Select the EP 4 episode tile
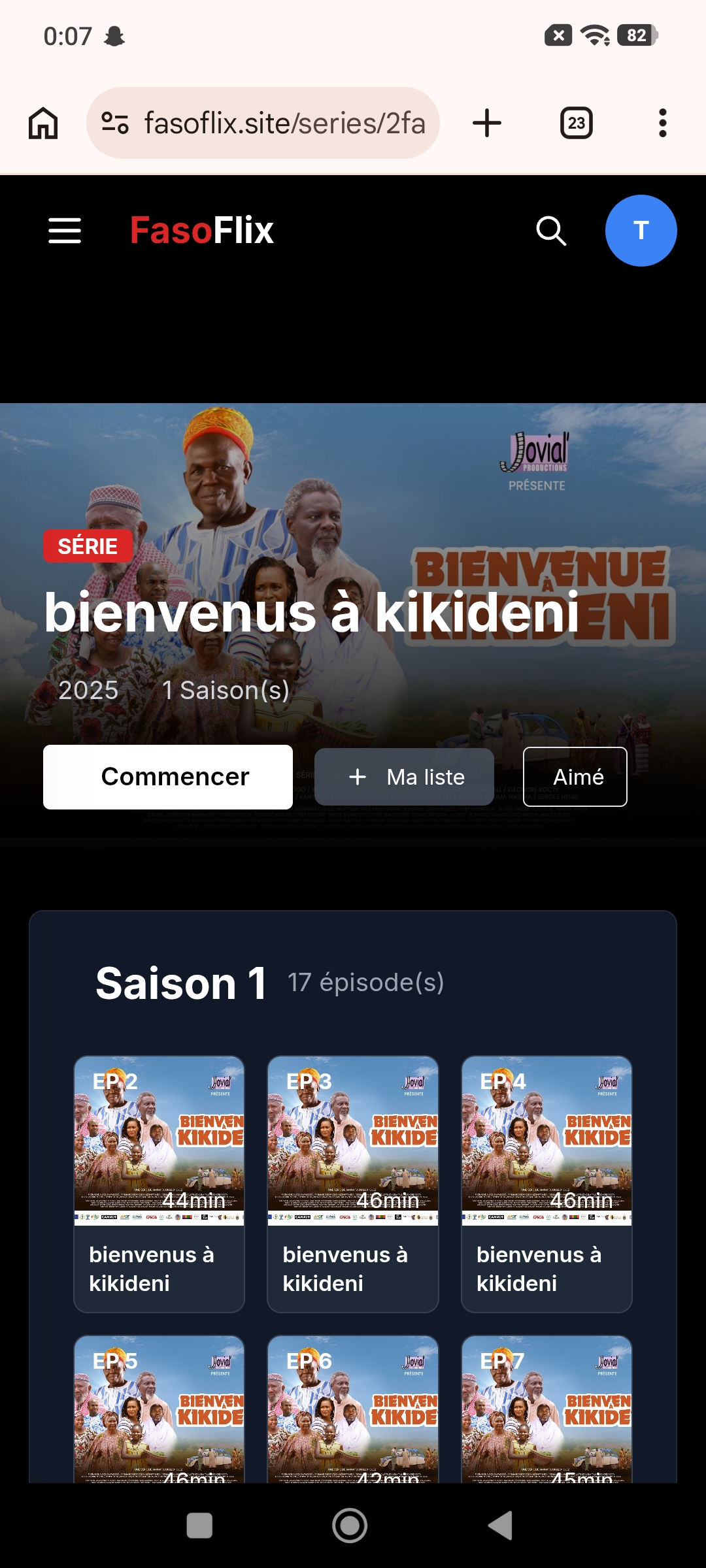The height and width of the screenshot is (1568, 706). [x=546, y=1183]
